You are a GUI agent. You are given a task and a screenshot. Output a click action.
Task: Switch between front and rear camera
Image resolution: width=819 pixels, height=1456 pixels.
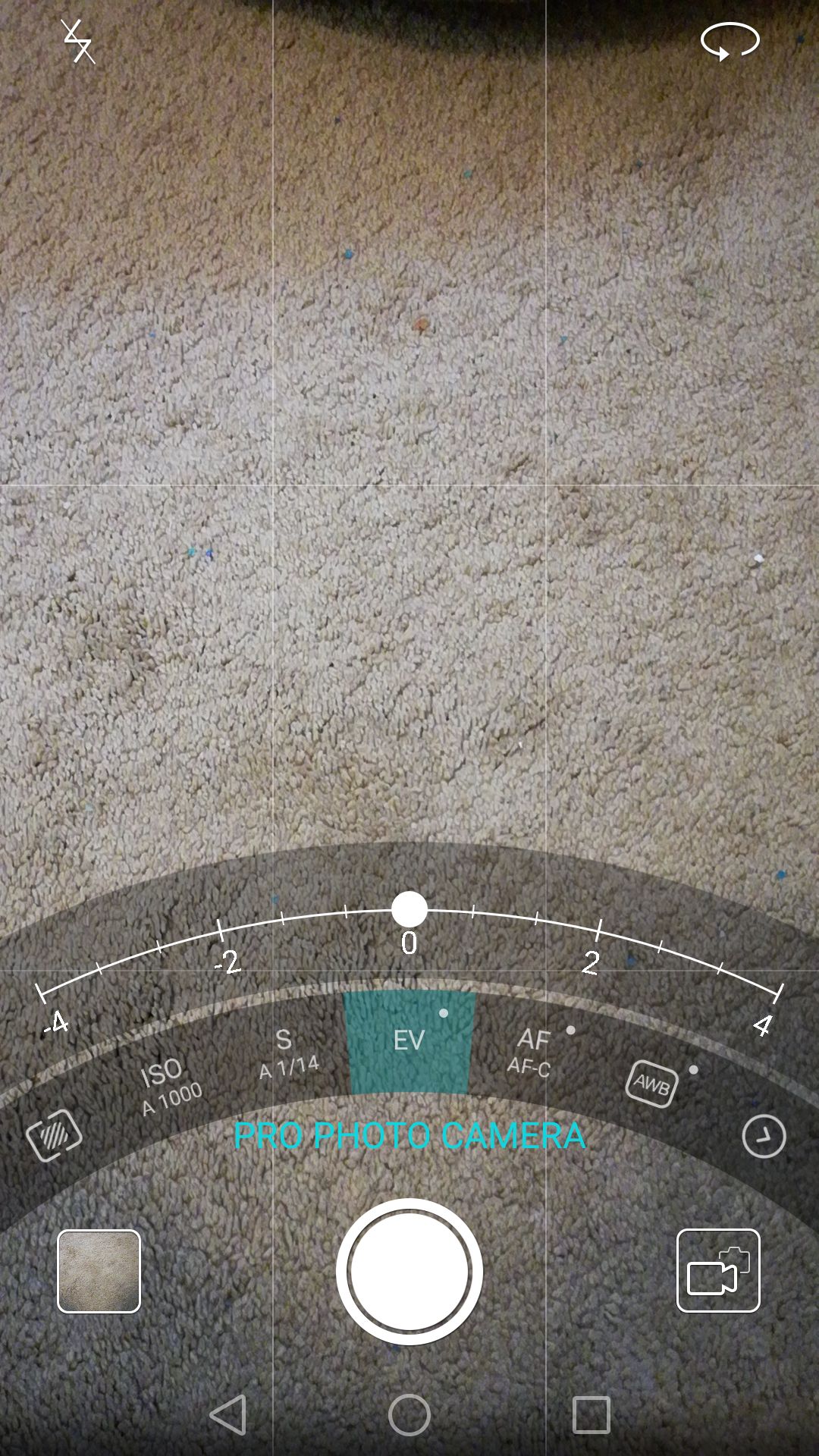coord(730,41)
